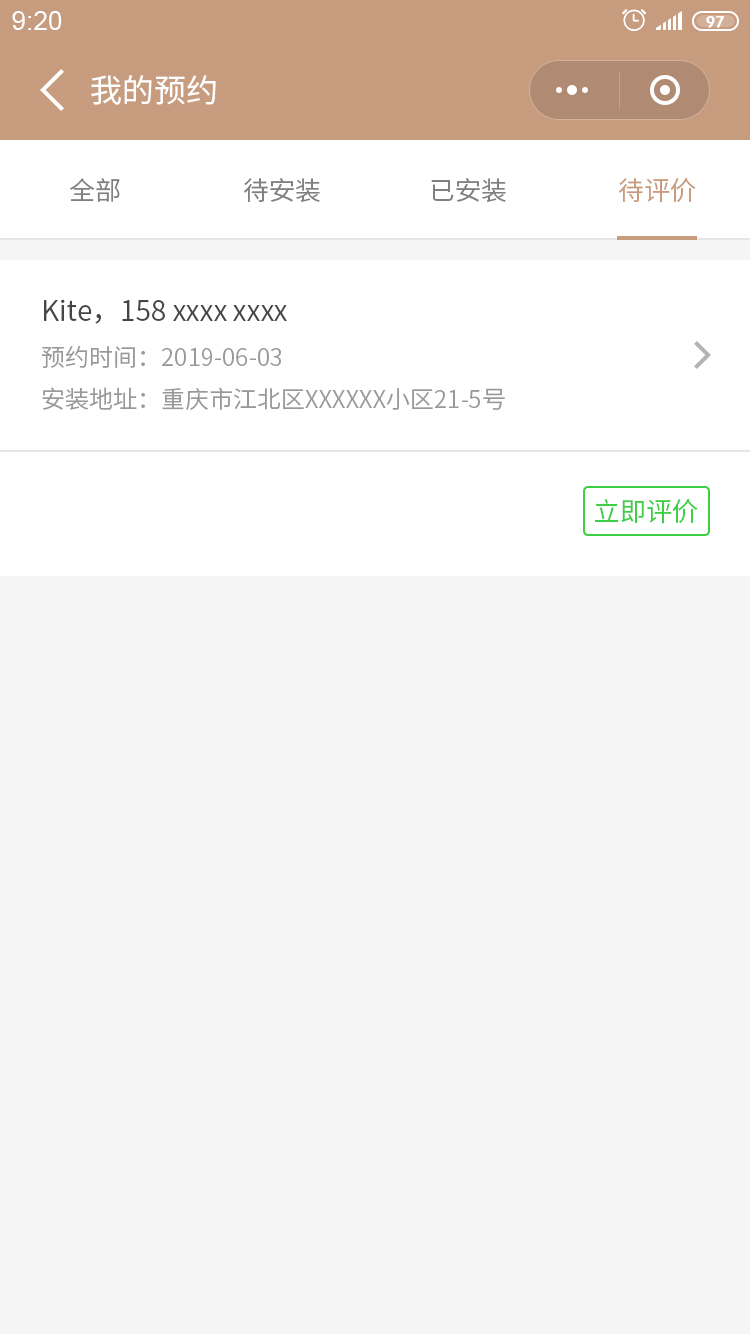
Task: Tap the signal strength indicator
Action: coord(668,19)
